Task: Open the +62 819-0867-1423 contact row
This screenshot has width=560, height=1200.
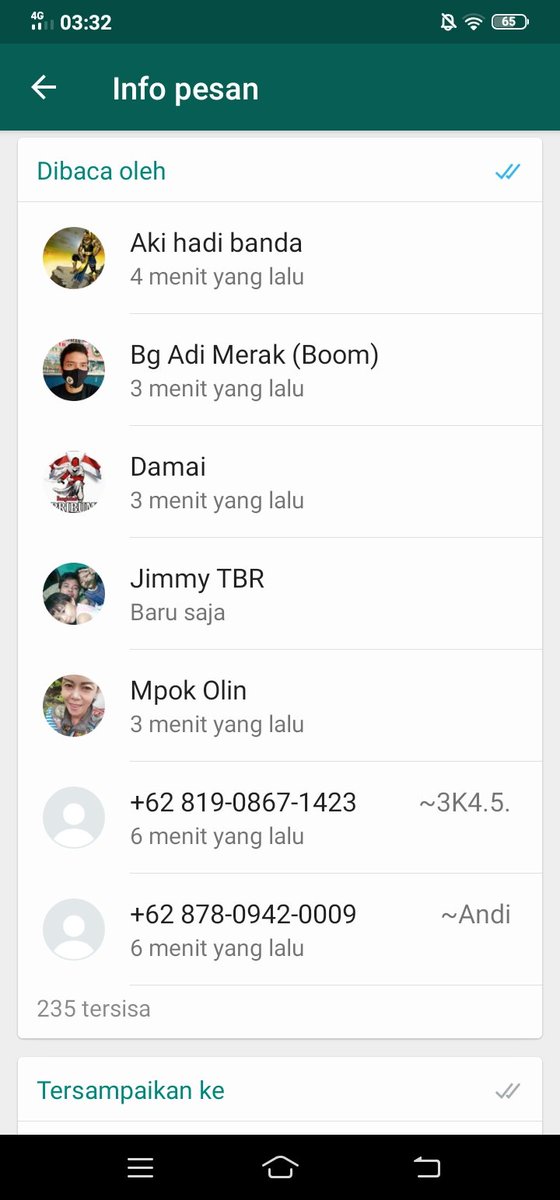Action: pyautogui.click(x=280, y=818)
